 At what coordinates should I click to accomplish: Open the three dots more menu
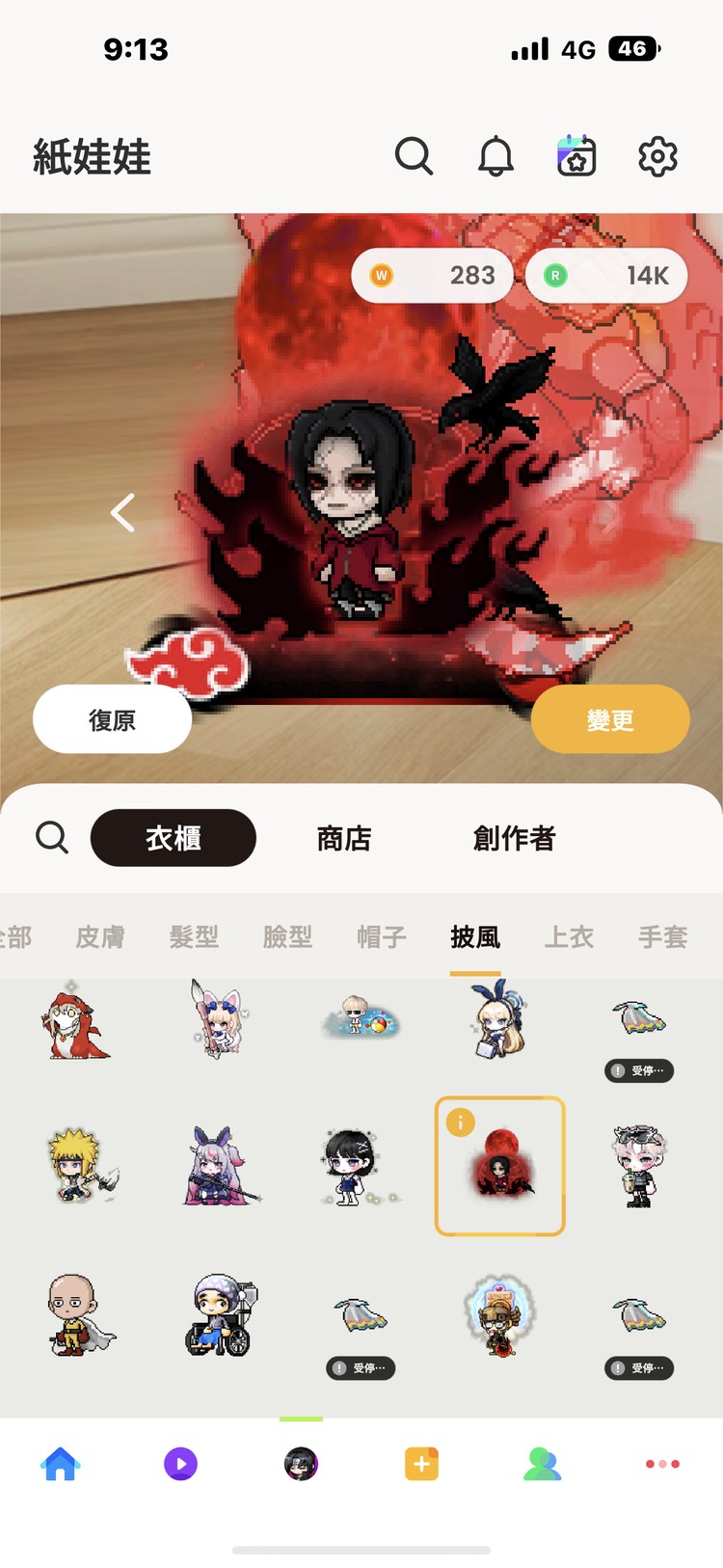[662, 1464]
